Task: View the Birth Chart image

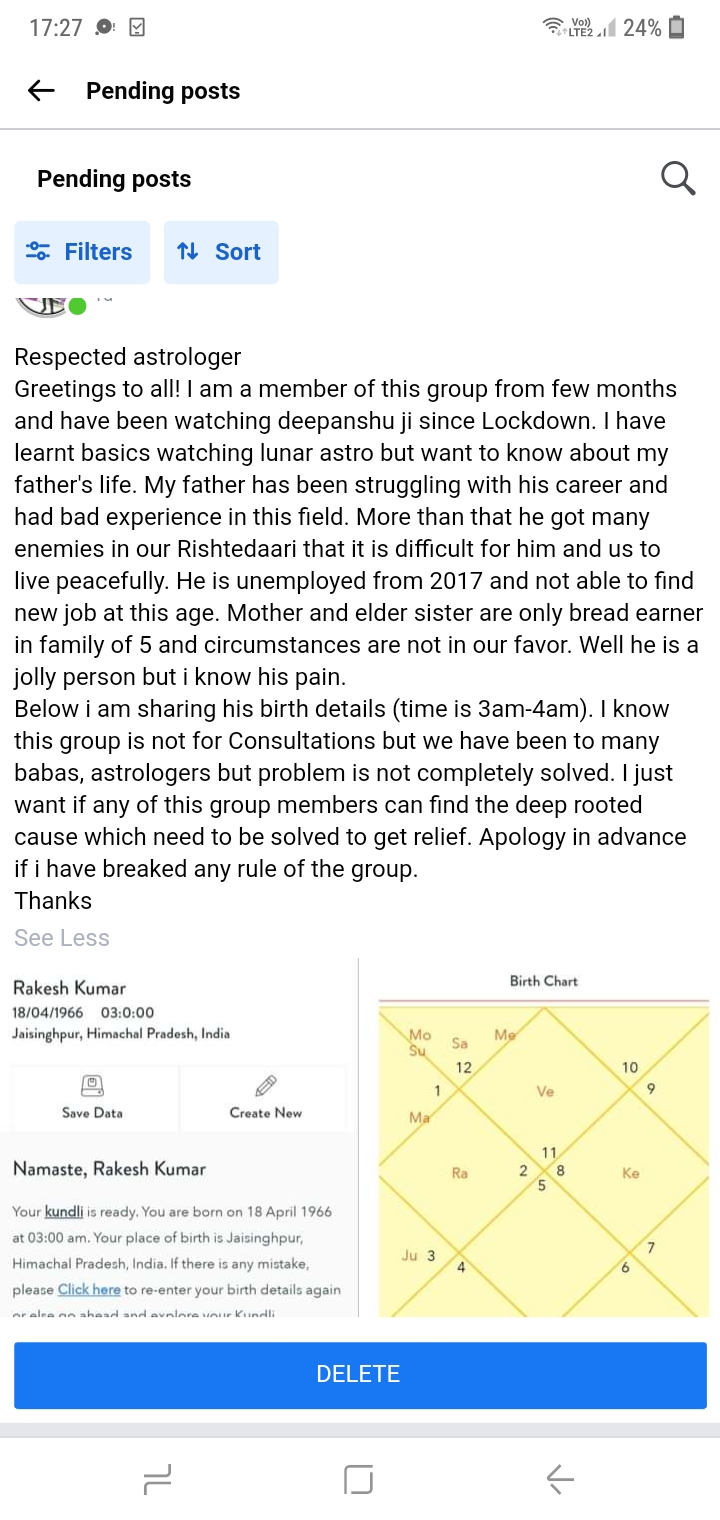Action: click(543, 1140)
